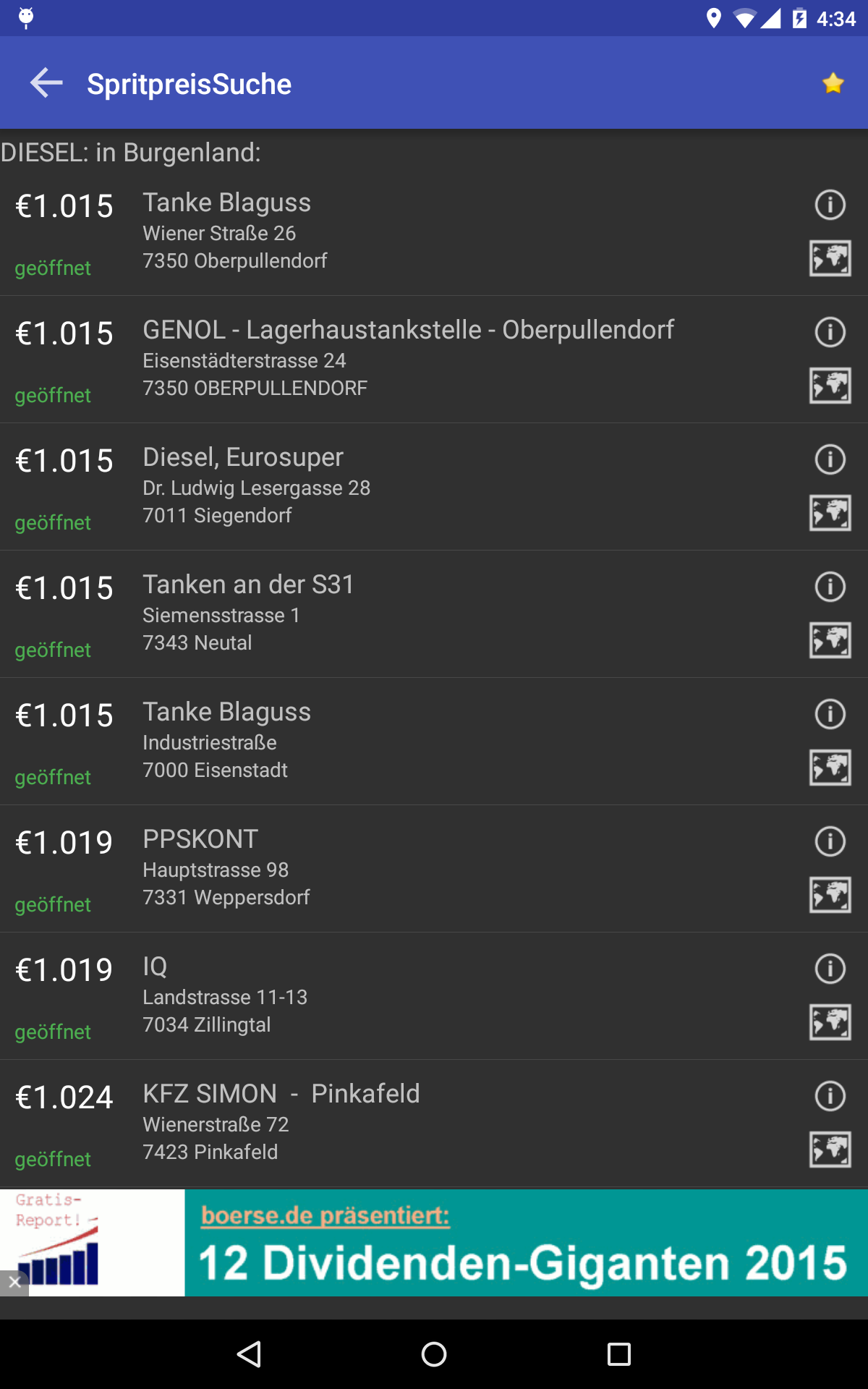Open map for Tanke Blaguss Wiener Straße
The height and width of the screenshot is (1389, 868).
[830, 258]
